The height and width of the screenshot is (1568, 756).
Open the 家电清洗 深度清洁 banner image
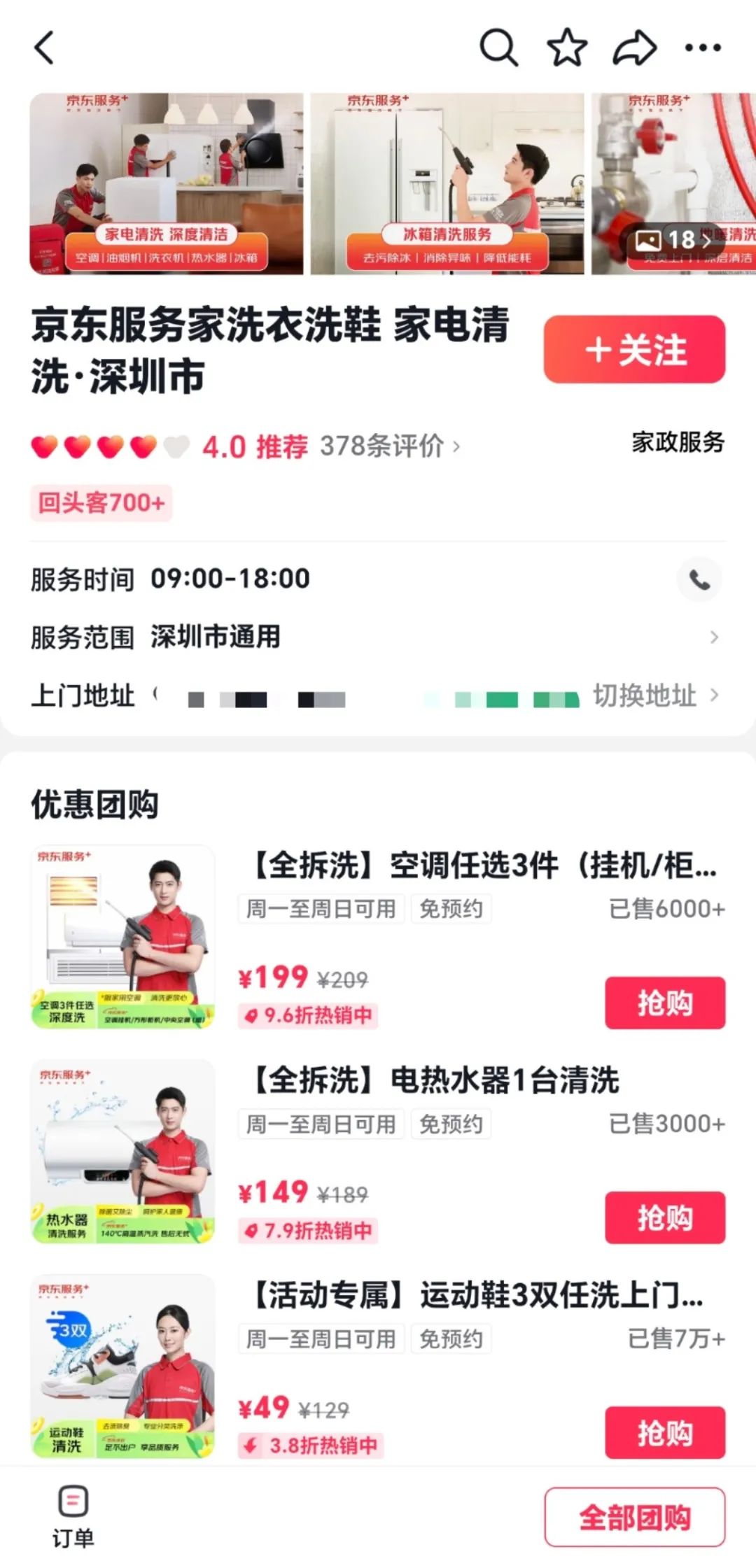[x=167, y=183]
